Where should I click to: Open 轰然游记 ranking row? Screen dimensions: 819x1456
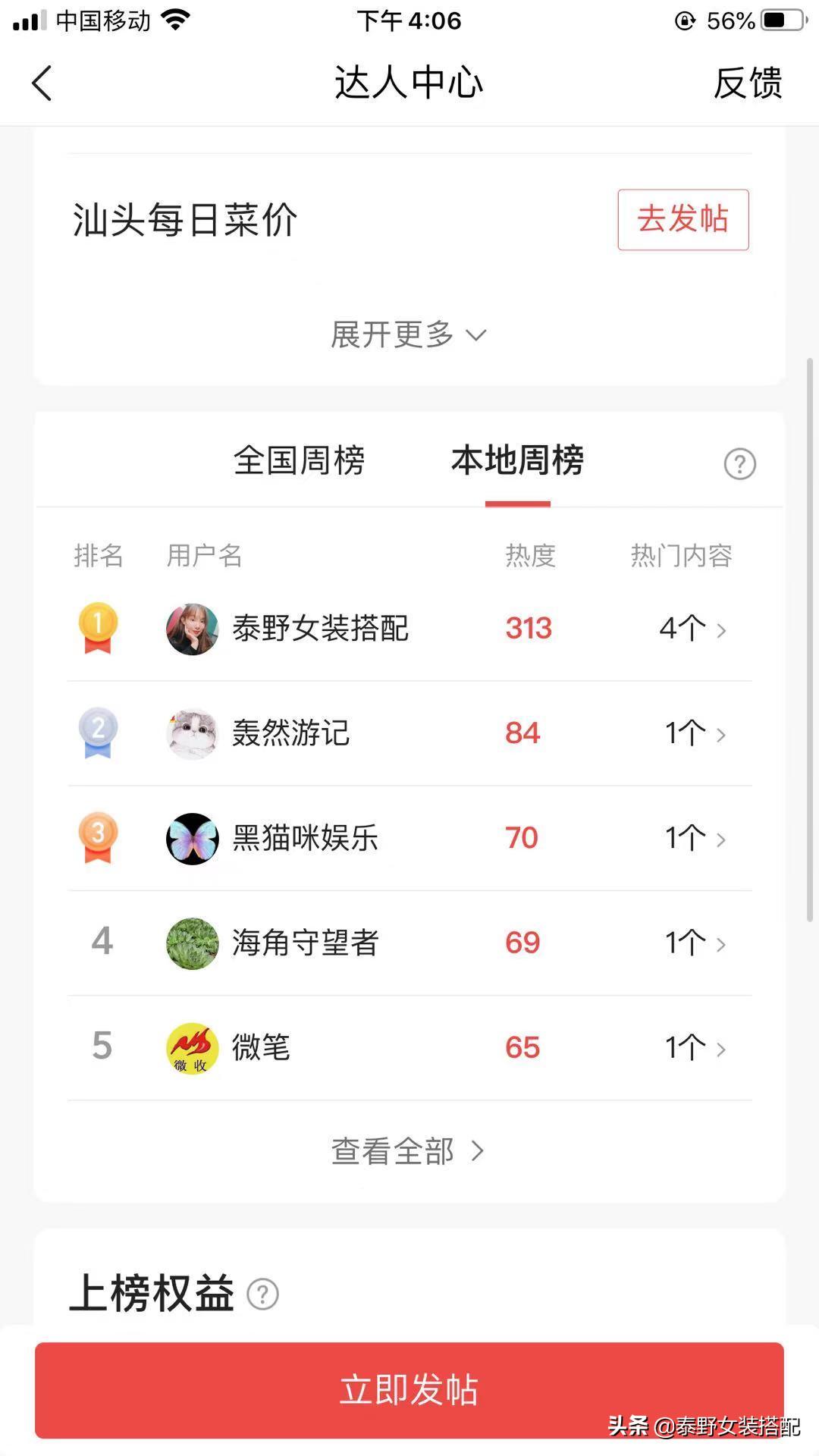(409, 733)
